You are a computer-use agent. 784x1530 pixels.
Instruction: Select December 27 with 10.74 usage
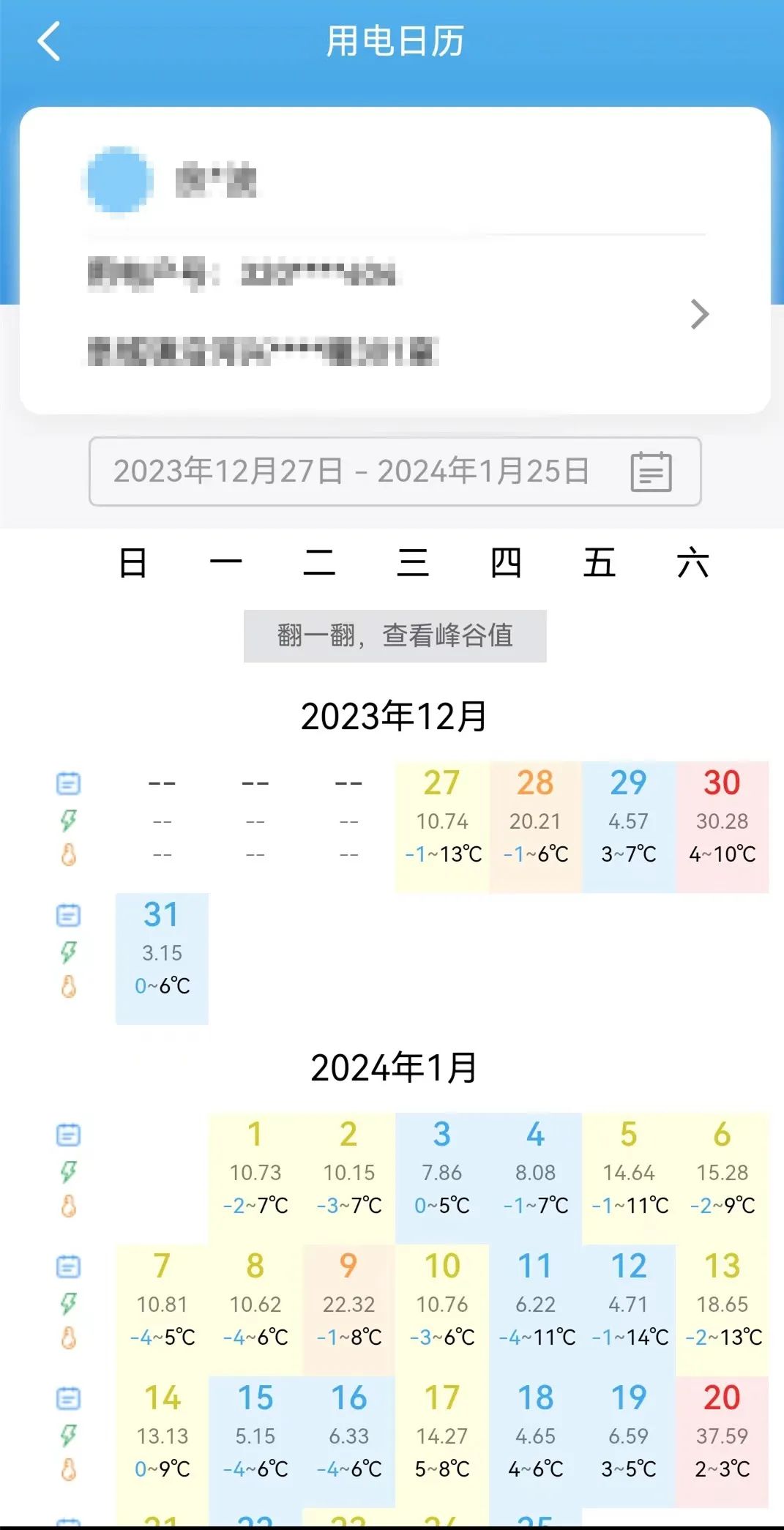click(x=442, y=826)
